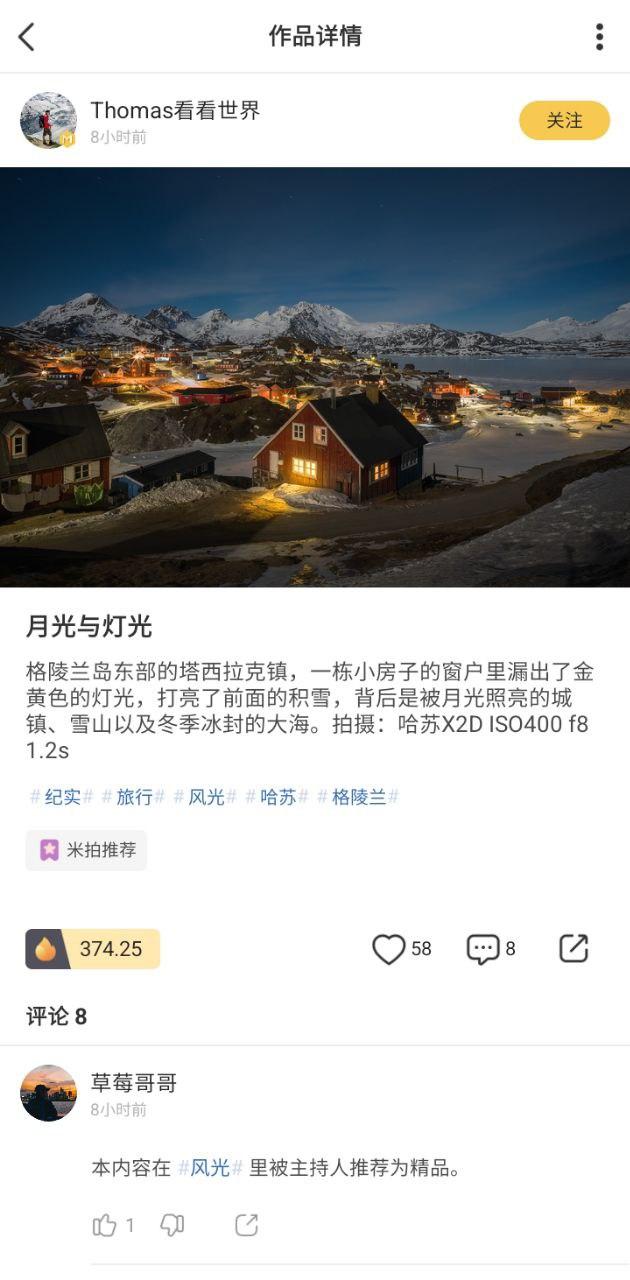Open the three-dot overflow menu

[599, 37]
